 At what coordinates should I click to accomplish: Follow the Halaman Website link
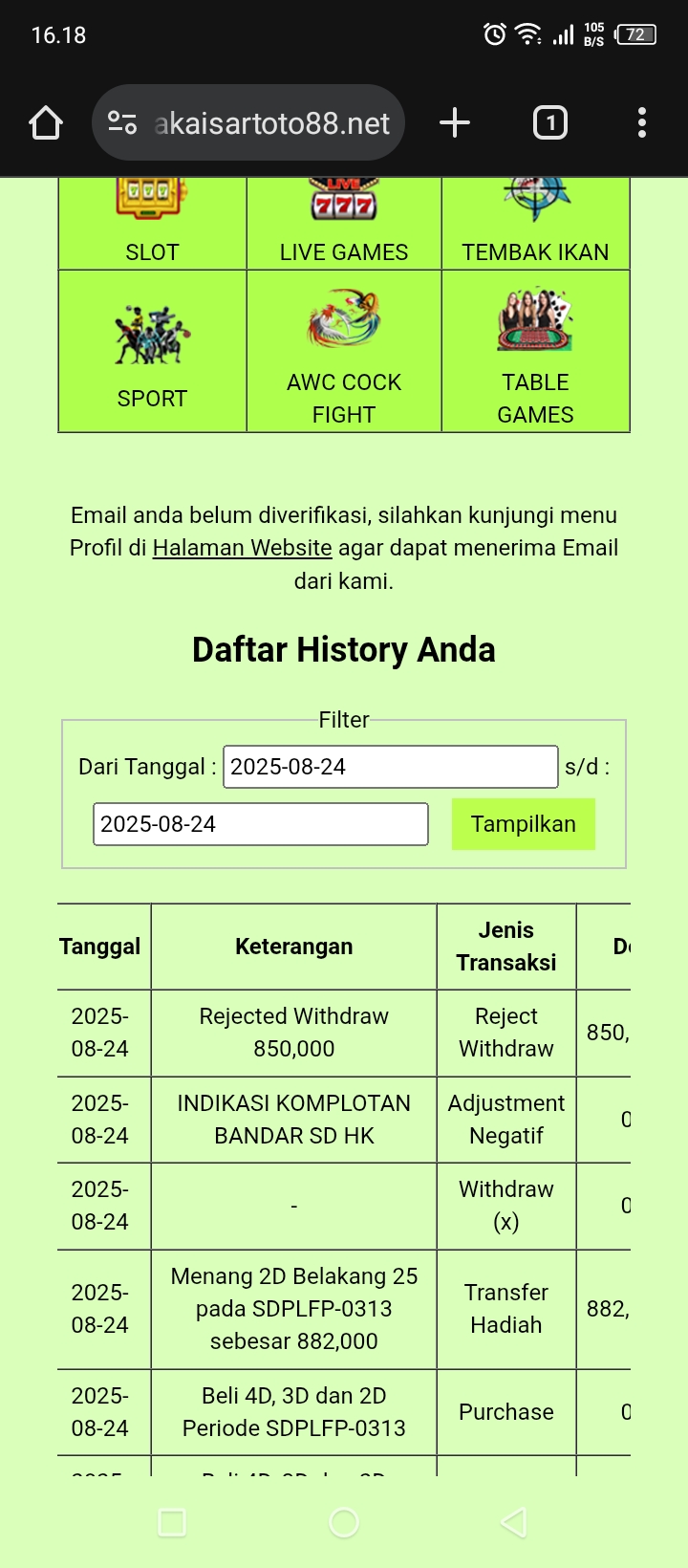click(x=242, y=548)
